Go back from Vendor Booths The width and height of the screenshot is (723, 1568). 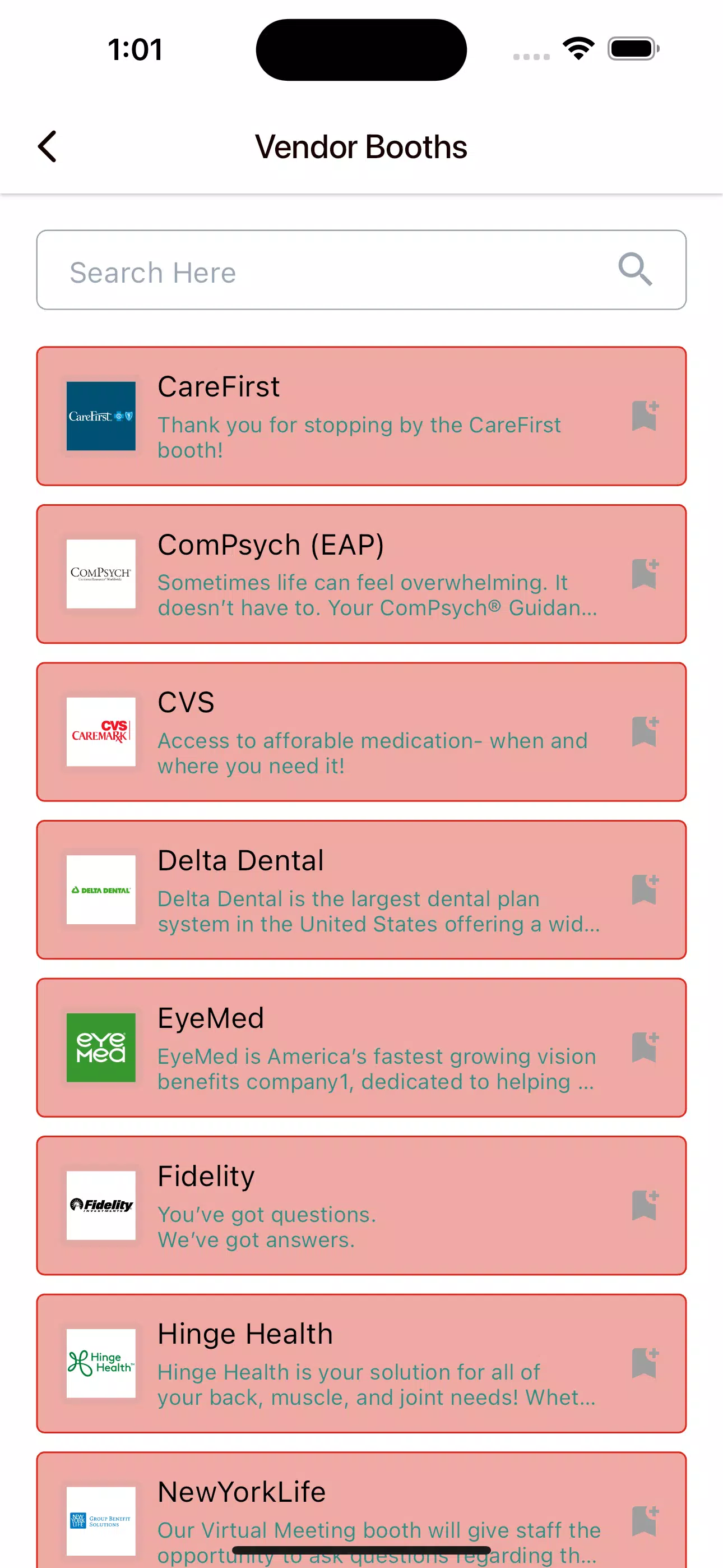click(48, 147)
